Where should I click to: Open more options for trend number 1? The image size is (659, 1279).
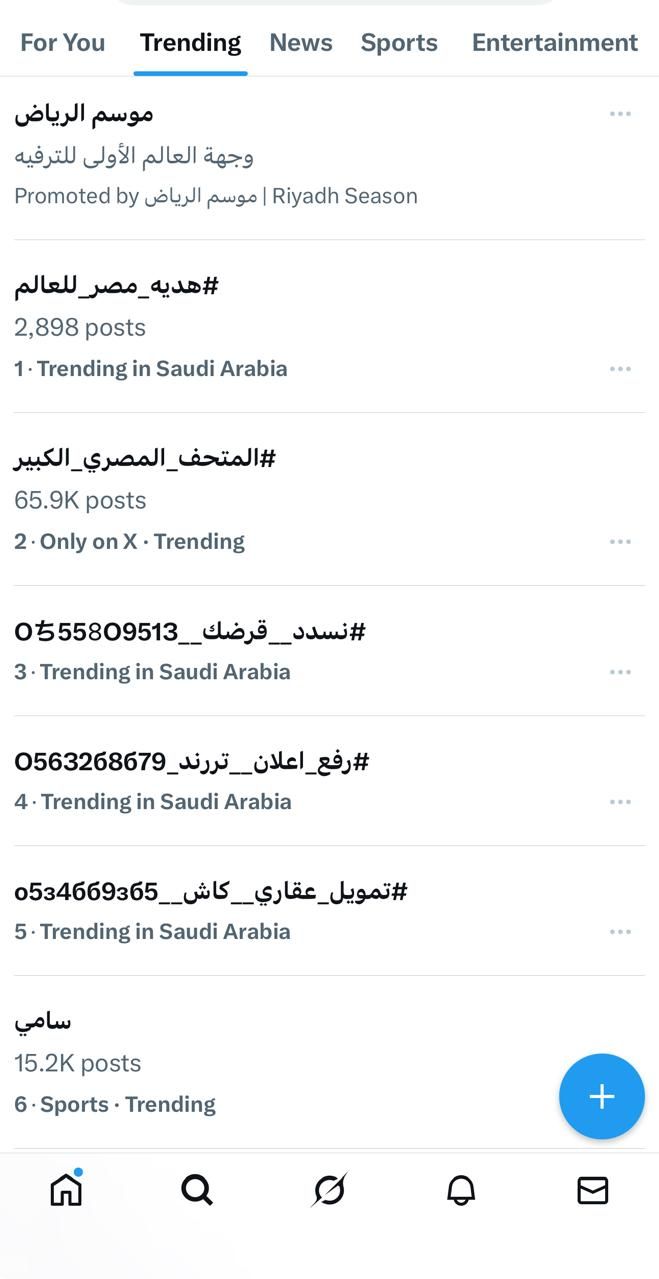[620, 369]
